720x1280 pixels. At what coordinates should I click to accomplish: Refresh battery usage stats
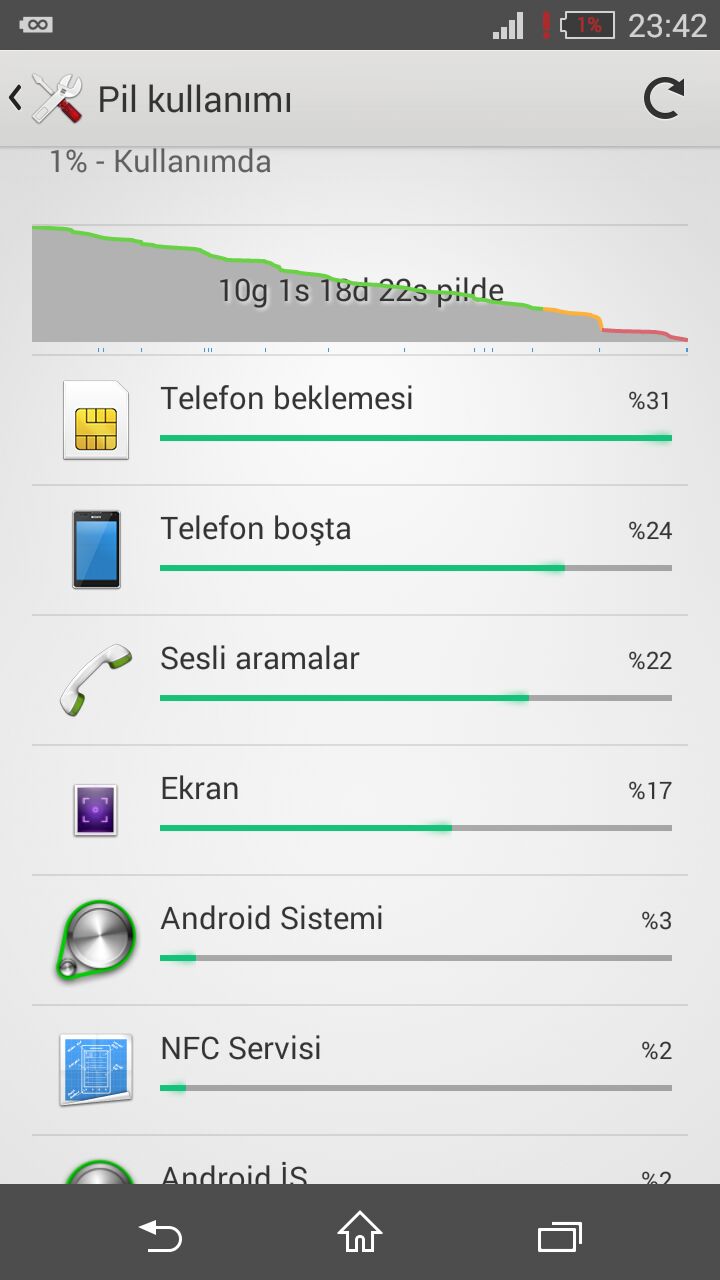pos(664,99)
